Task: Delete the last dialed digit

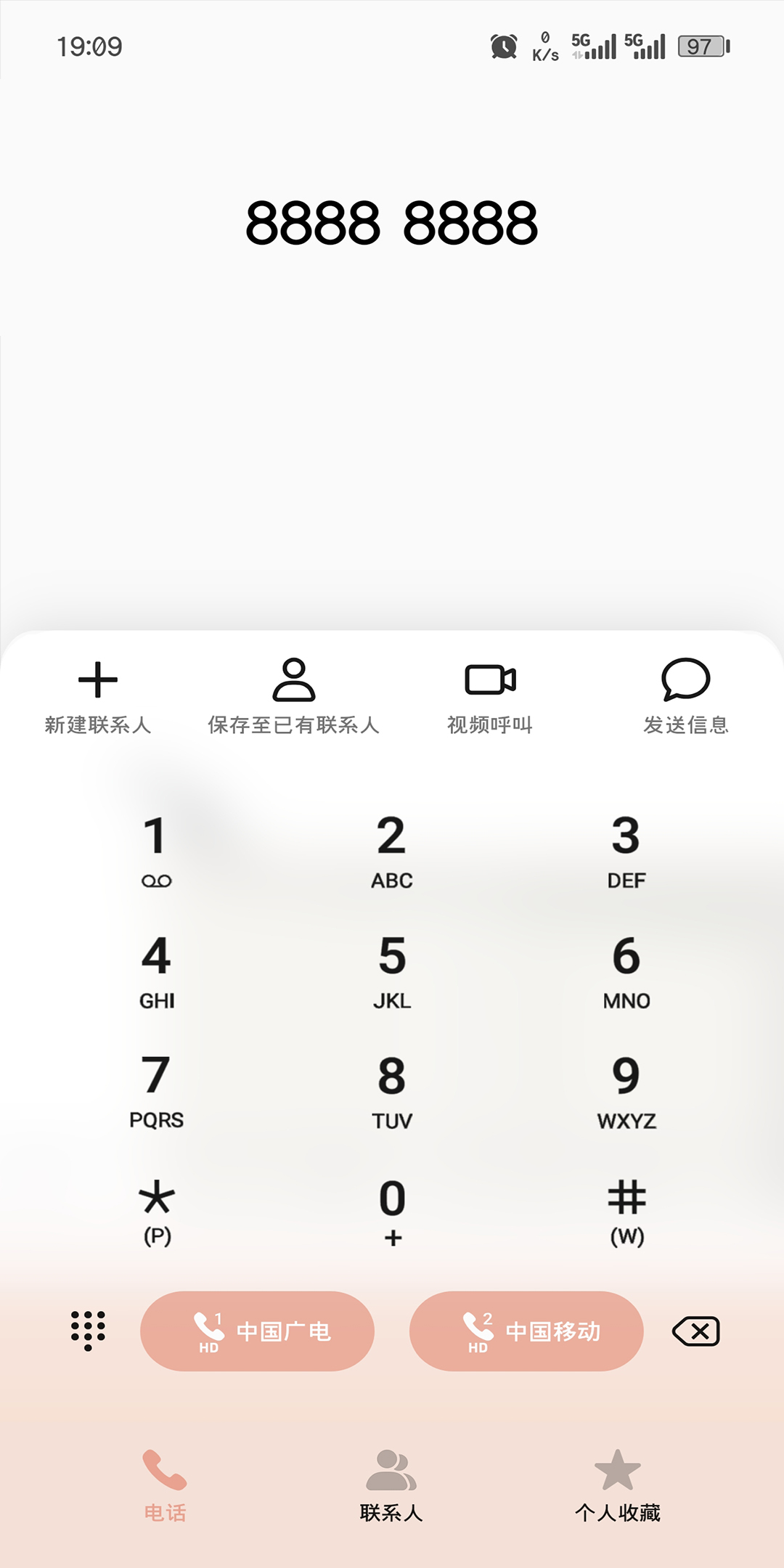Action: coord(696,1331)
